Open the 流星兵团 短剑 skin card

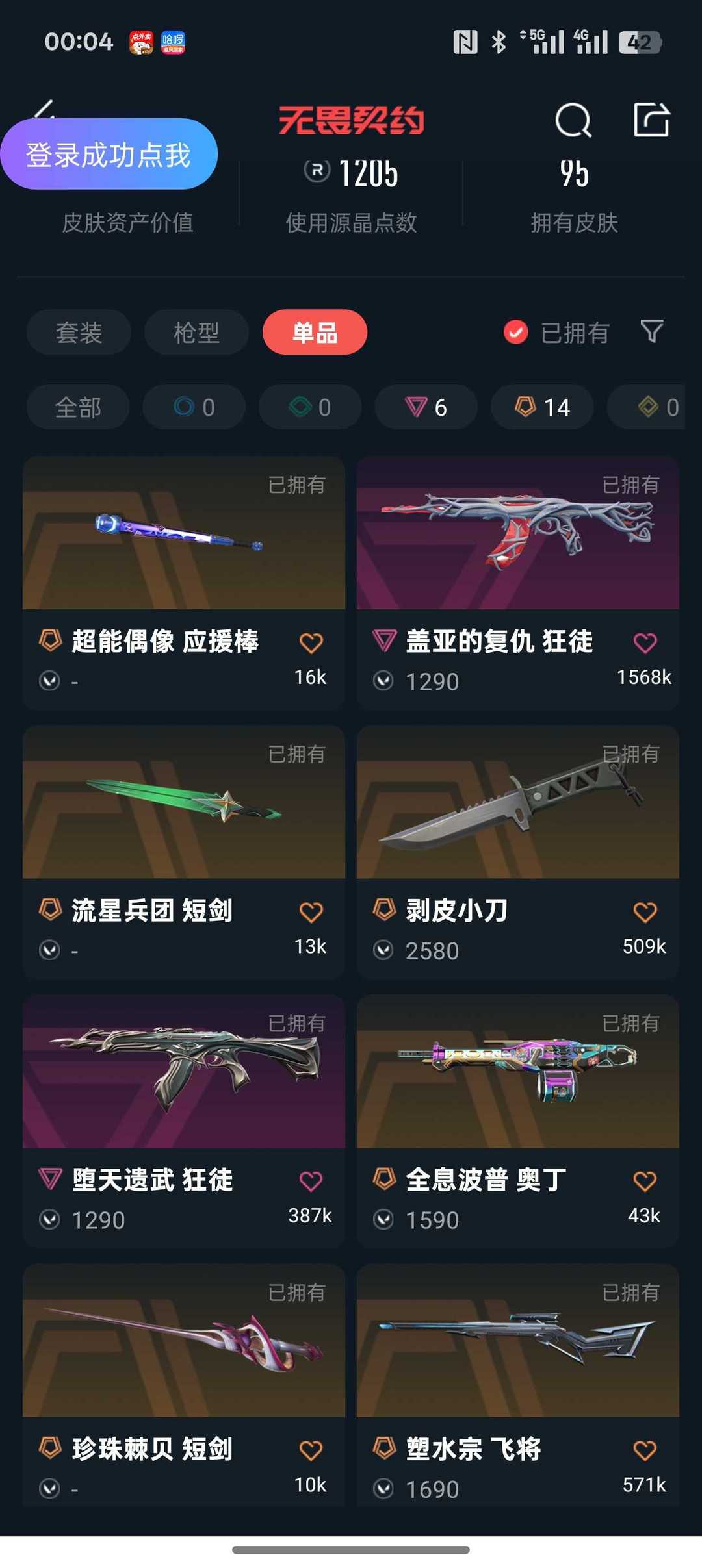(184, 852)
